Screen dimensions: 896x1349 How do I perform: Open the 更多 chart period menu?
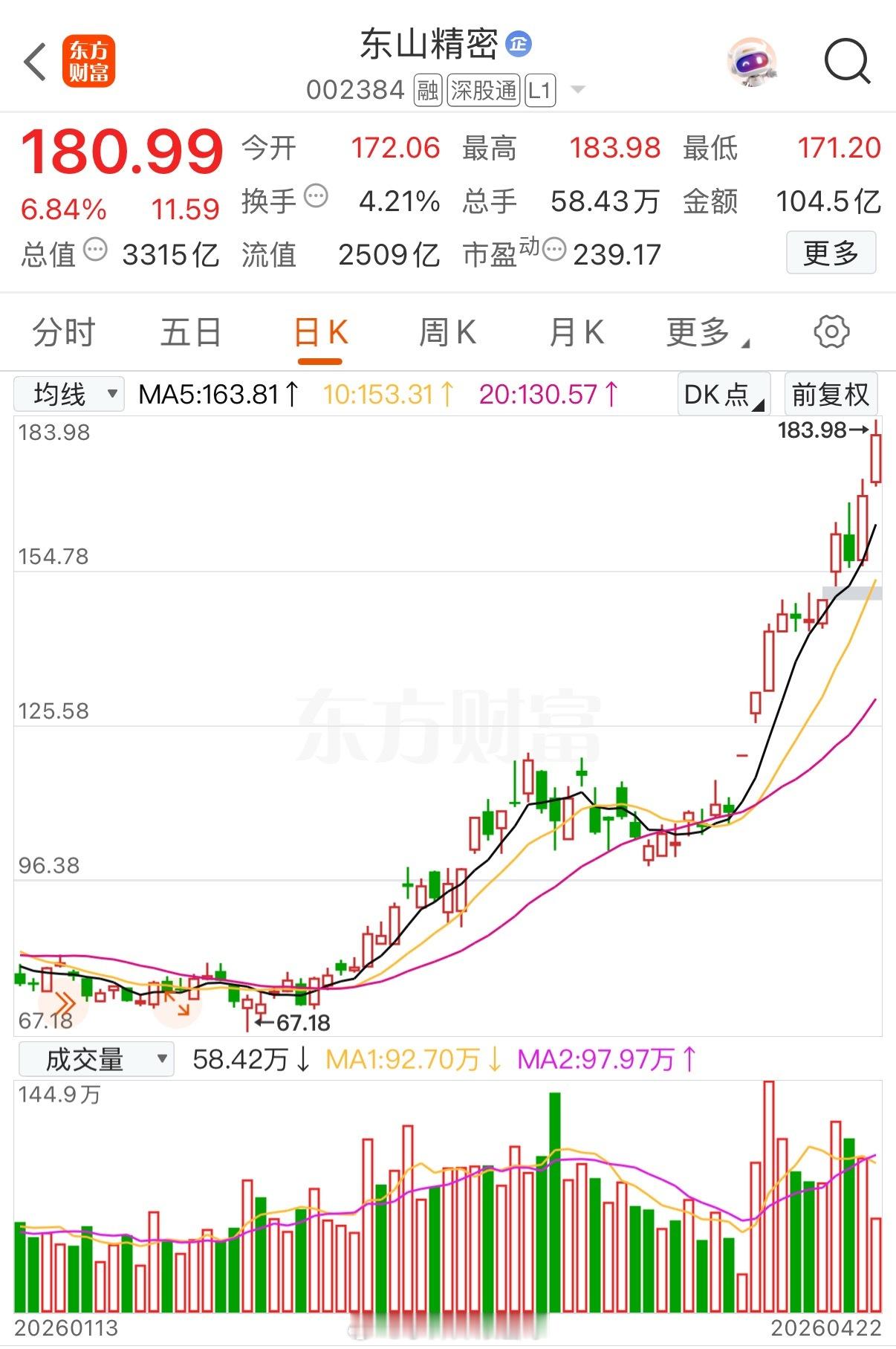click(x=701, y=332)
